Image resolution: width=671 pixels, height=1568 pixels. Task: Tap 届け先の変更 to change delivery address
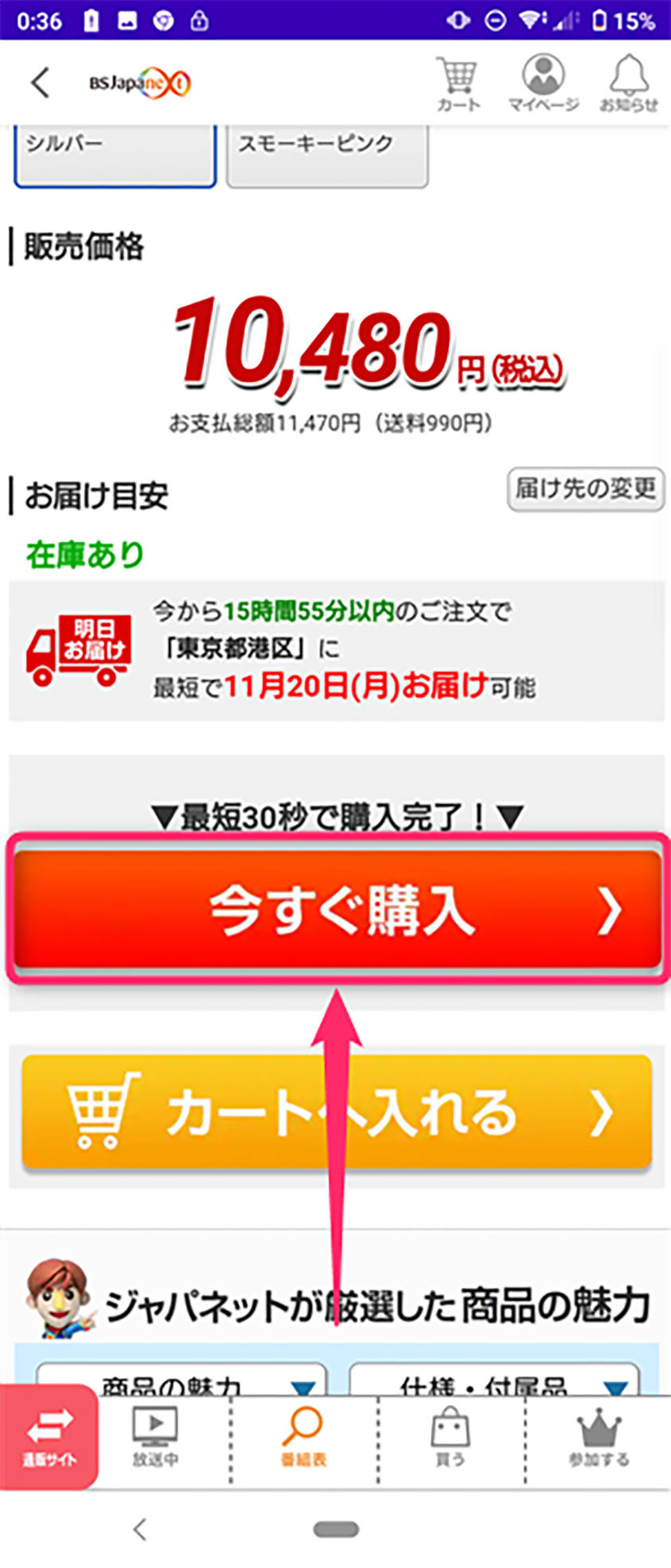[x=585, y=488]
